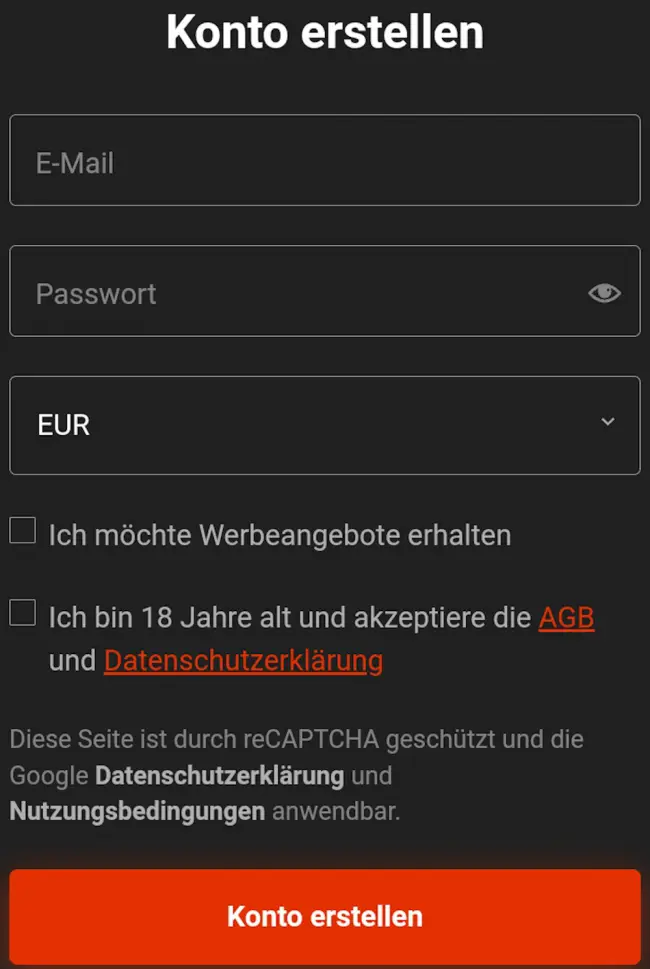This screenshot has height=969, width=650.
Task: Check the Werbeangebote erhalten checkbox
Action: [23, 531]
